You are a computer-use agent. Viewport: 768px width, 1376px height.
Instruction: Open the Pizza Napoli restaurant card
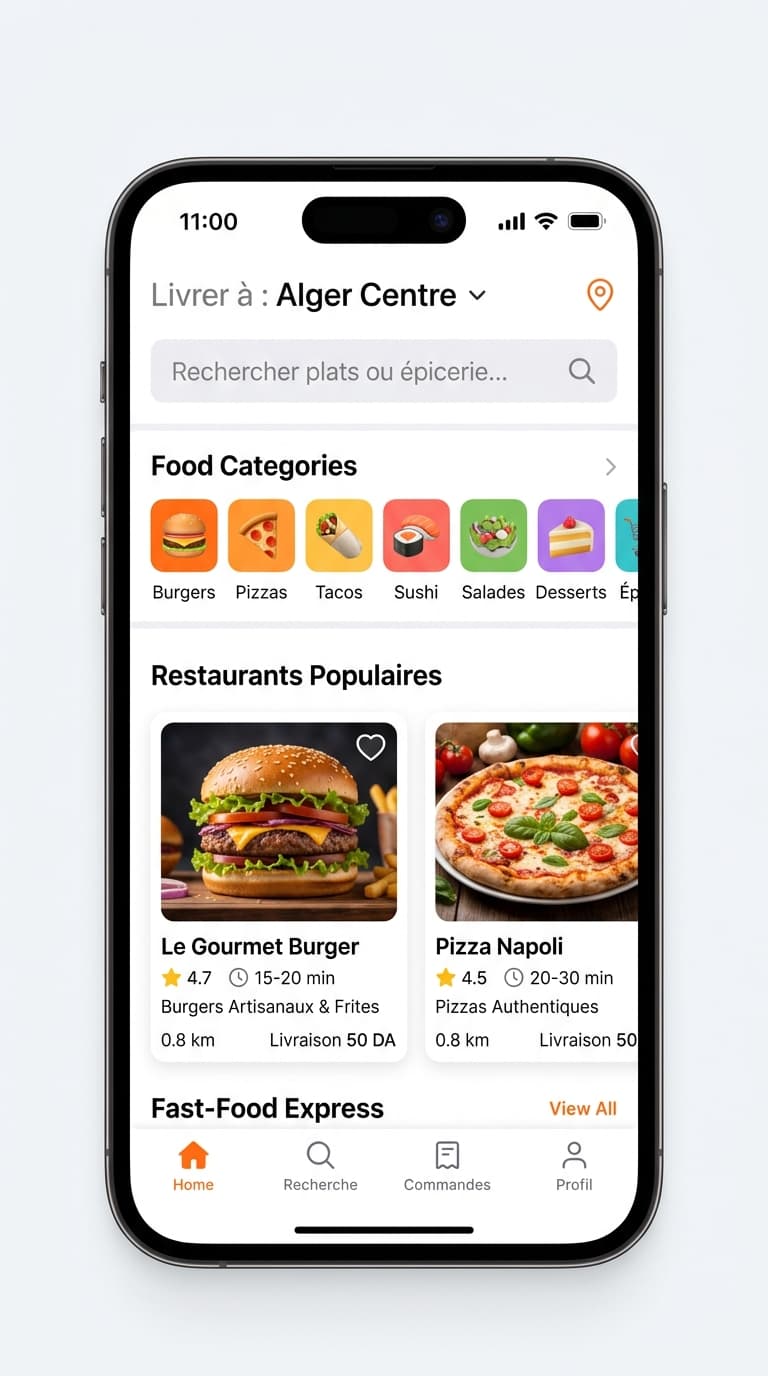[x=532, y=887]
